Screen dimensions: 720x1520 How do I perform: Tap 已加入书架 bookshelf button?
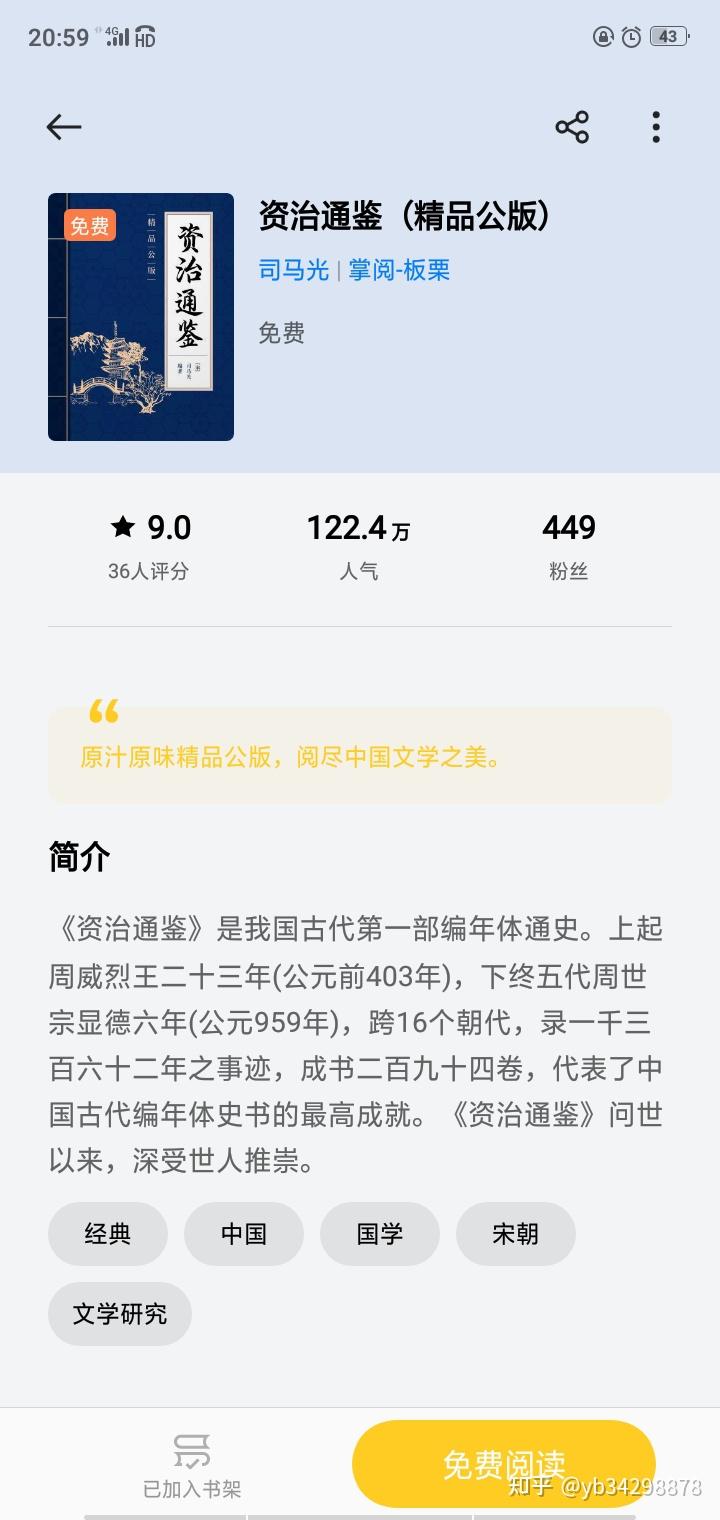pyautogui.click(x=192, y=1465)
